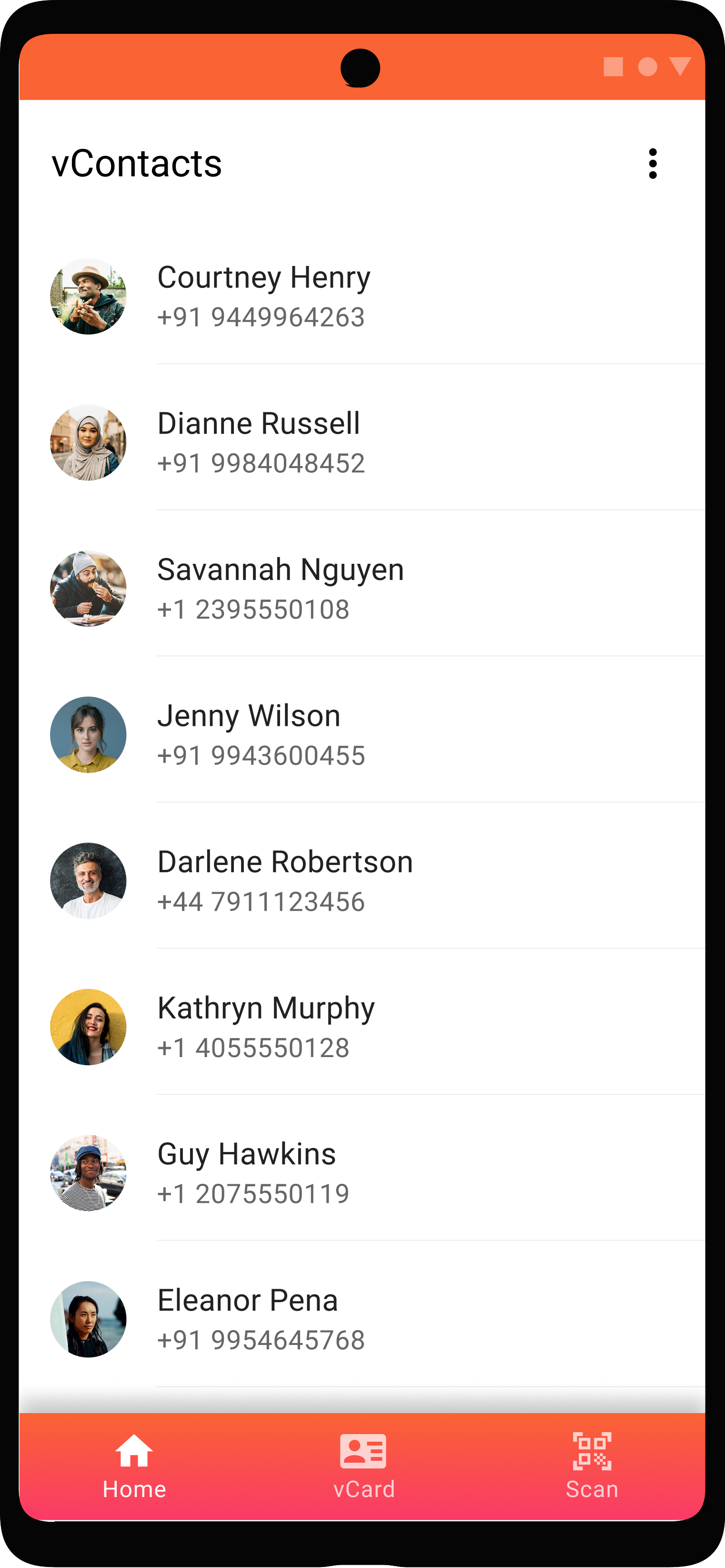View Jenny Wilson's contact details
Screen dimensions: 725x1568
[x=362, y=735]
